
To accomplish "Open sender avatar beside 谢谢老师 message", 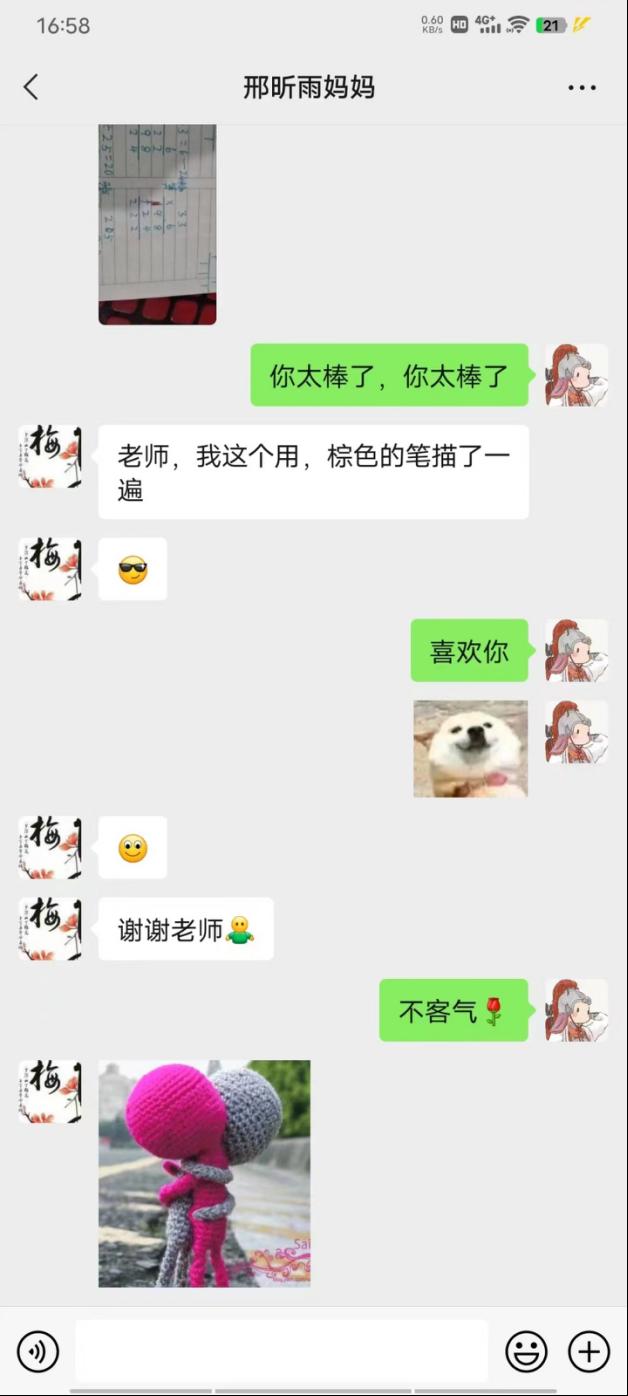I will (x=50, y=929).
